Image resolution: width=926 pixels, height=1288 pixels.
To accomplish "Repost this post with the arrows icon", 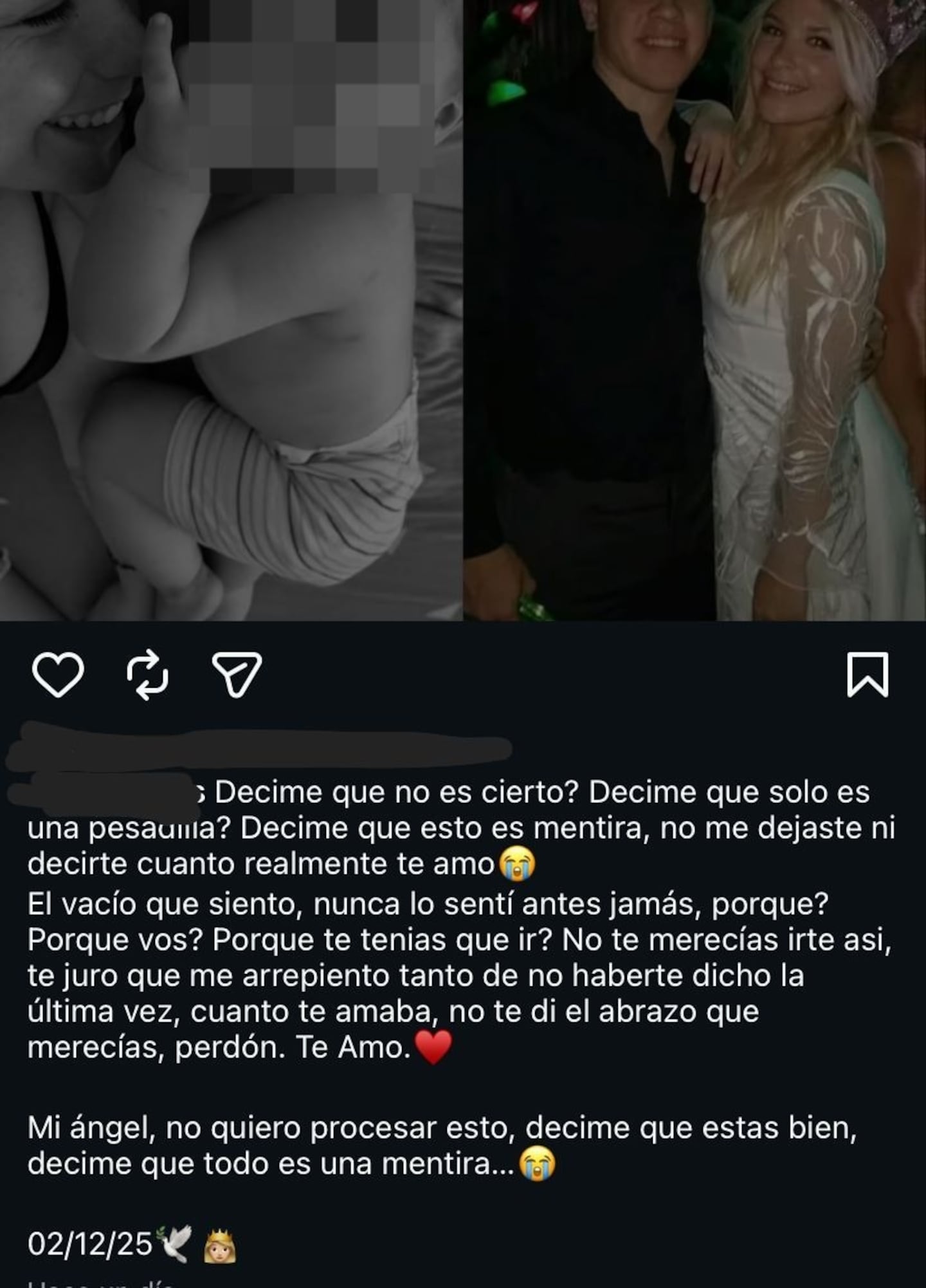I will click(x=147, y=674).
